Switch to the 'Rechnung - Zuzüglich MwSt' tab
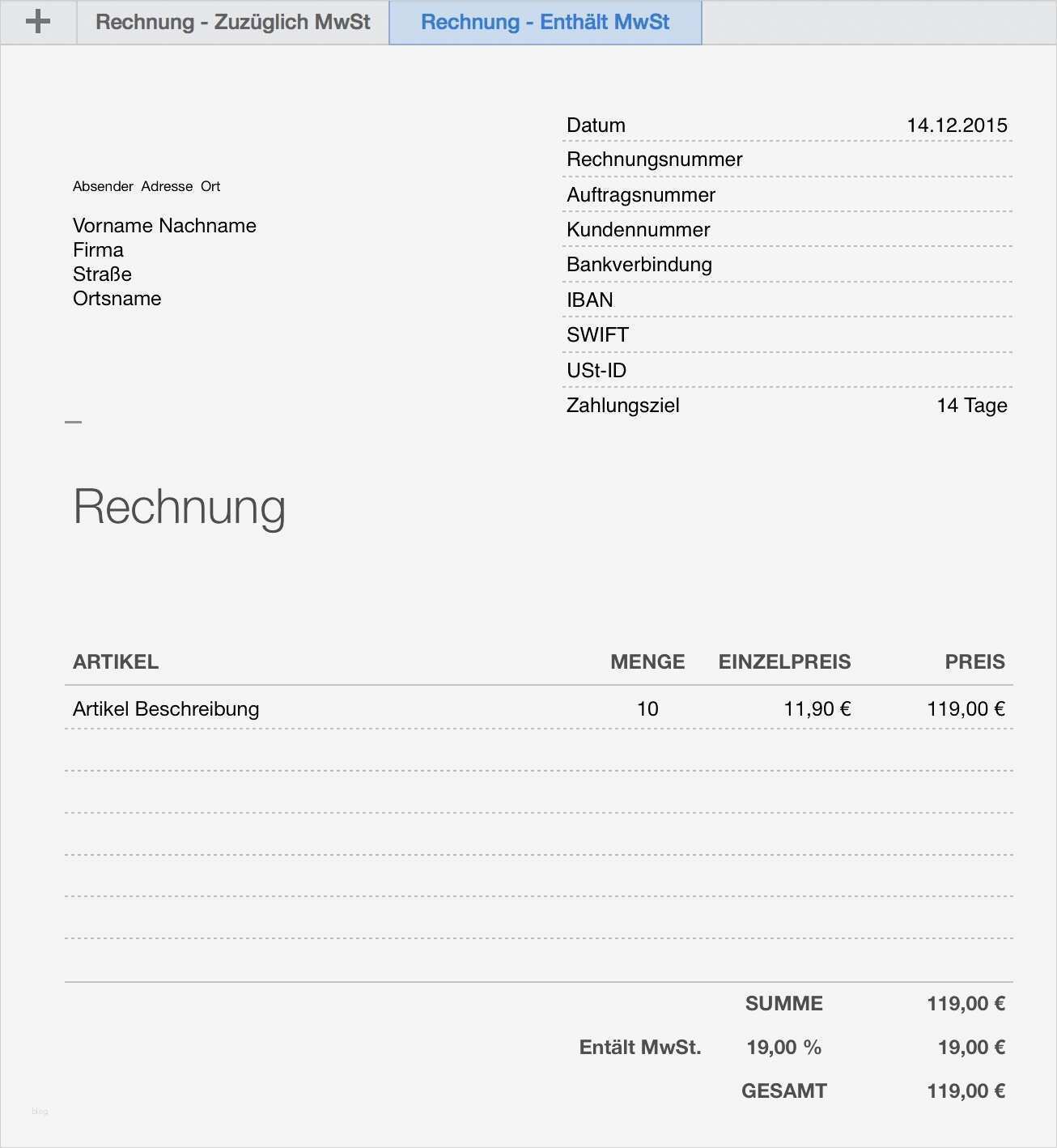The width and height of the screenshot is (1057, 1148). pos(232,22)
